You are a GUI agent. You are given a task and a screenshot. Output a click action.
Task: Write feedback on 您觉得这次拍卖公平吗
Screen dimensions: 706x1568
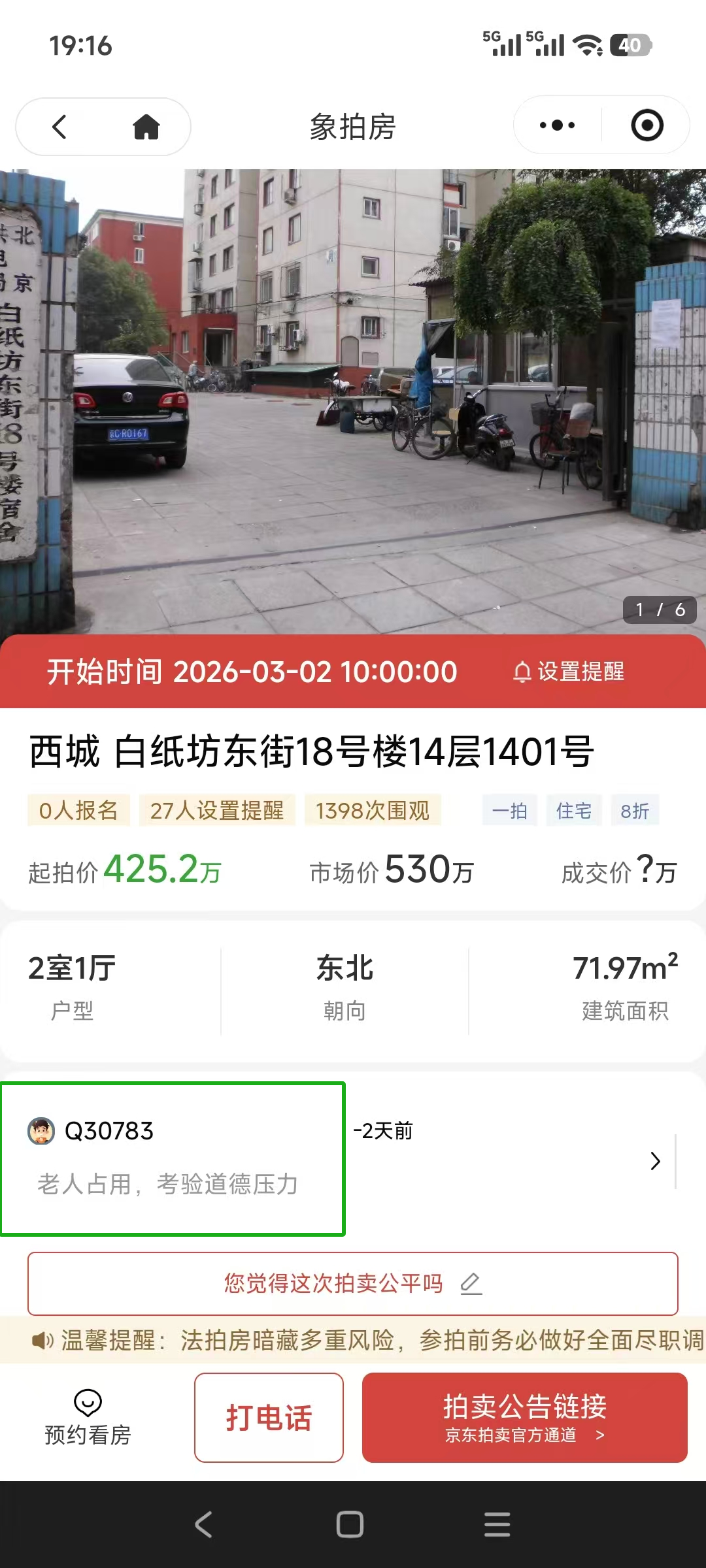tap(353, 1284)
